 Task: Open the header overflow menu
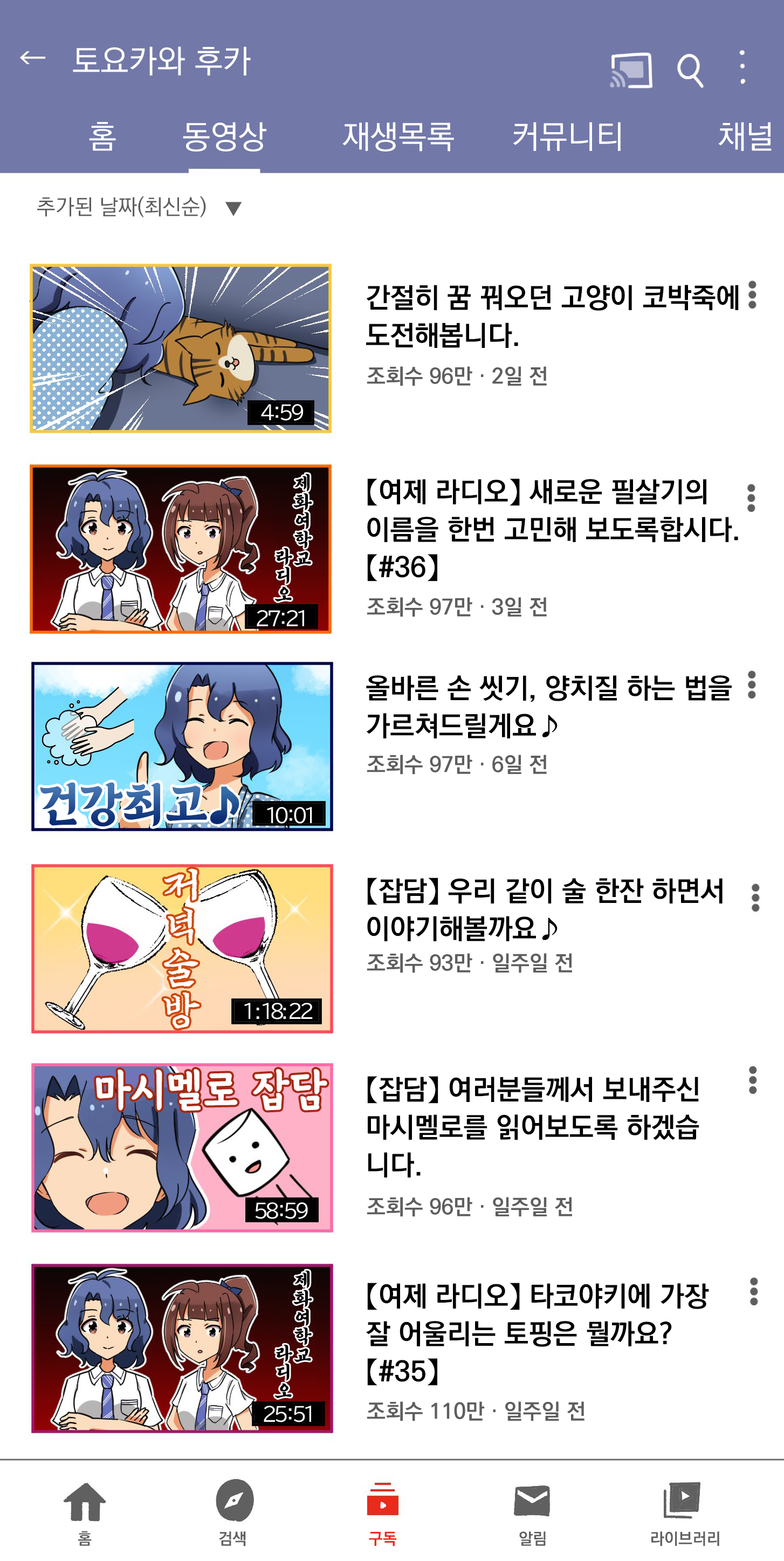742,67
